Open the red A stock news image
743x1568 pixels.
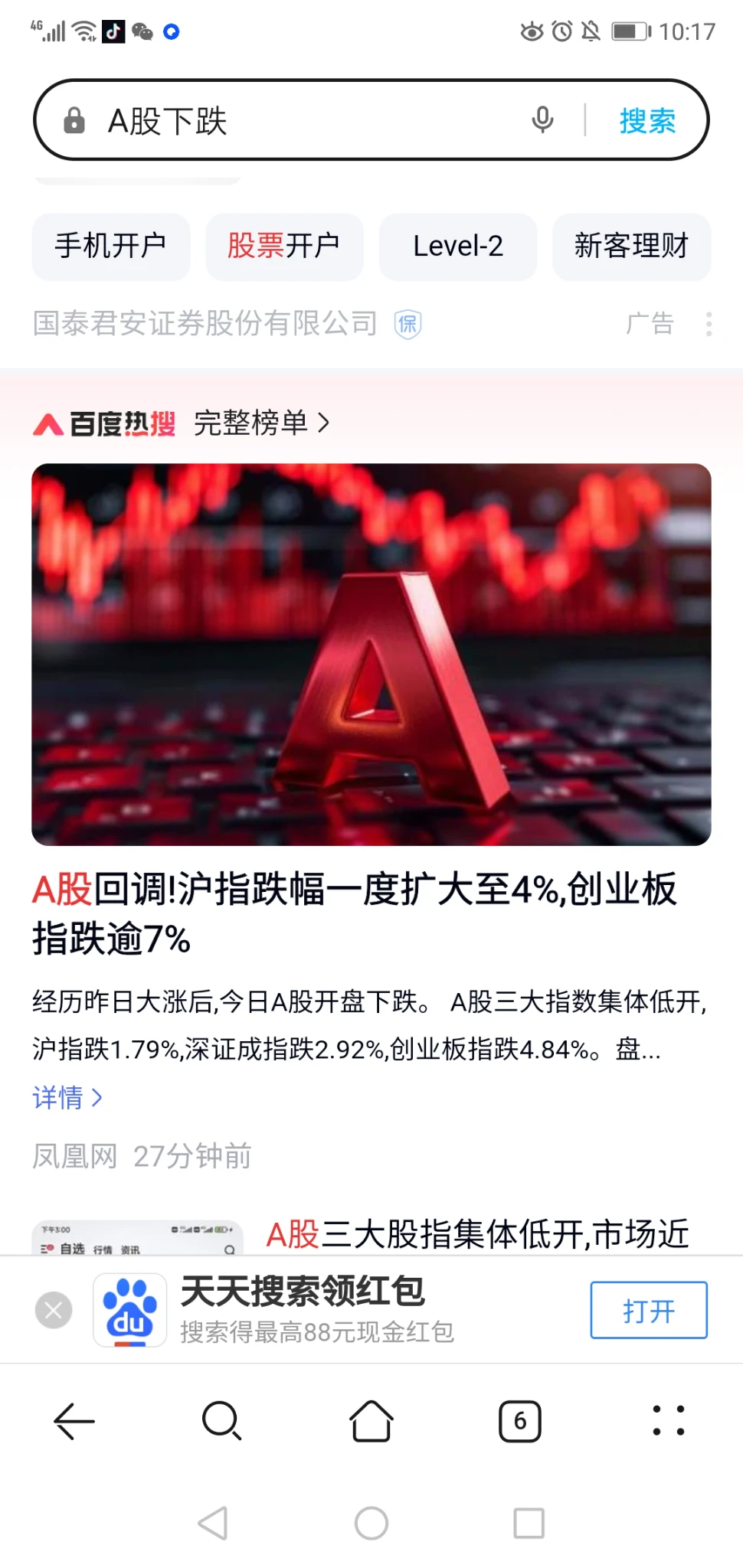click(x=371, y=654)
